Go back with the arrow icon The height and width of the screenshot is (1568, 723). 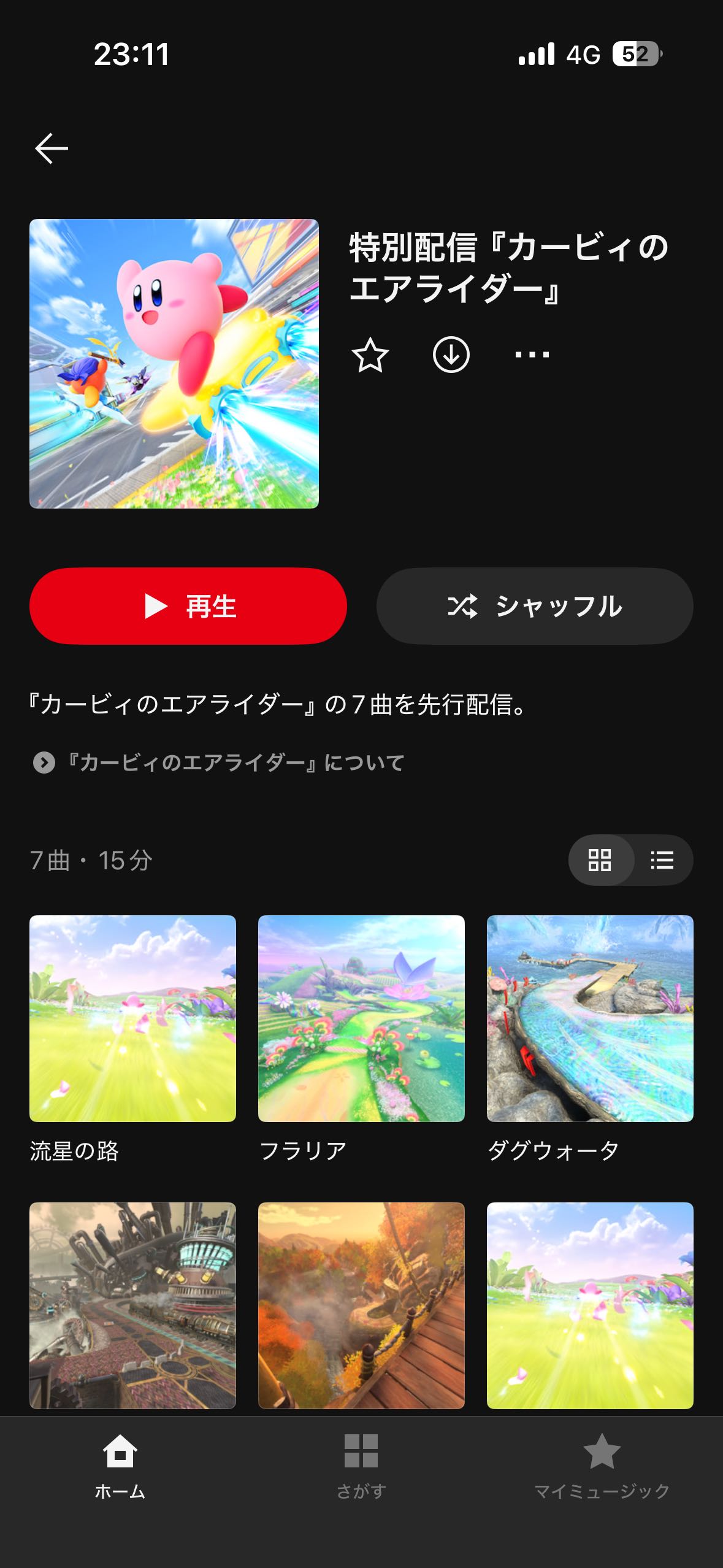pyautogui.click(x=52, y=148)
